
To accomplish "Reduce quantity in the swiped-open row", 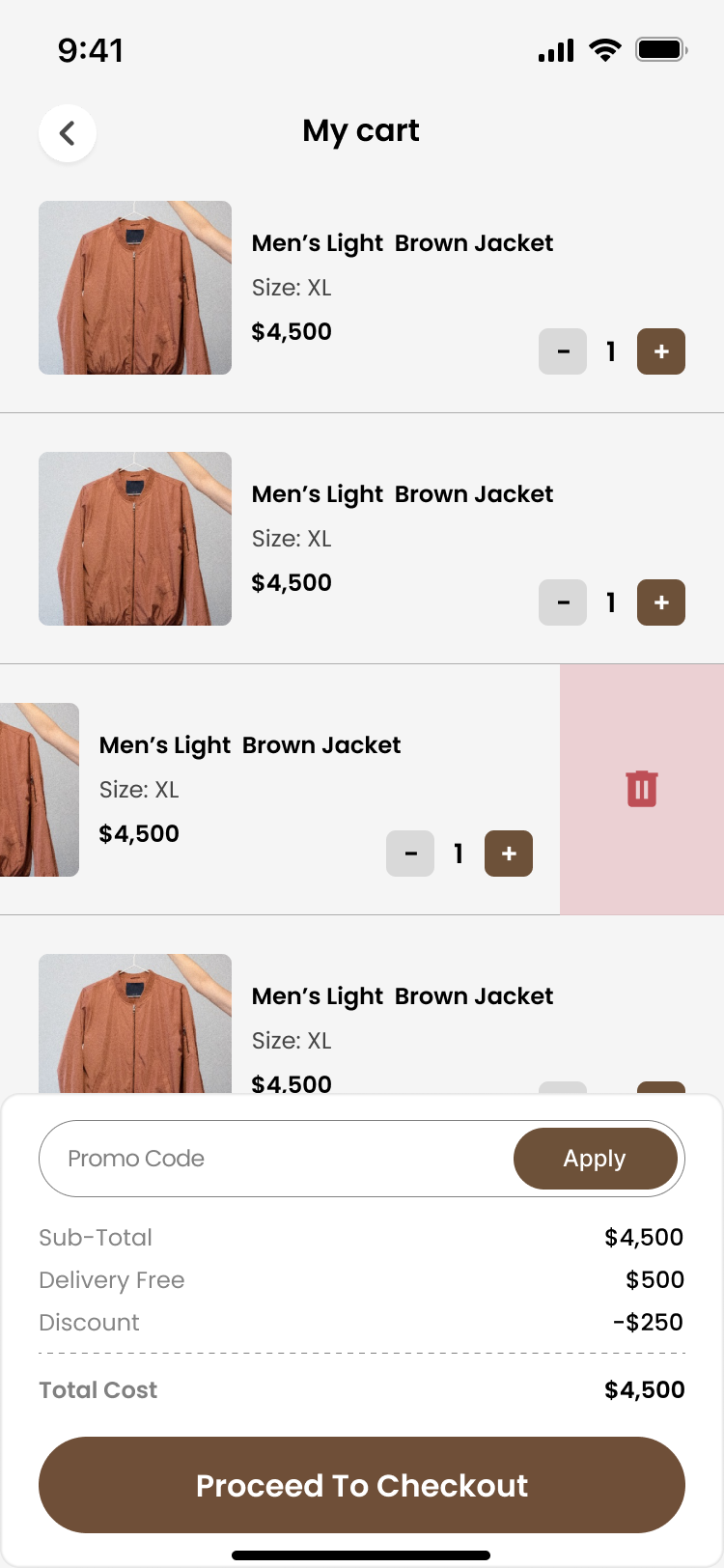I will point(410,854).
